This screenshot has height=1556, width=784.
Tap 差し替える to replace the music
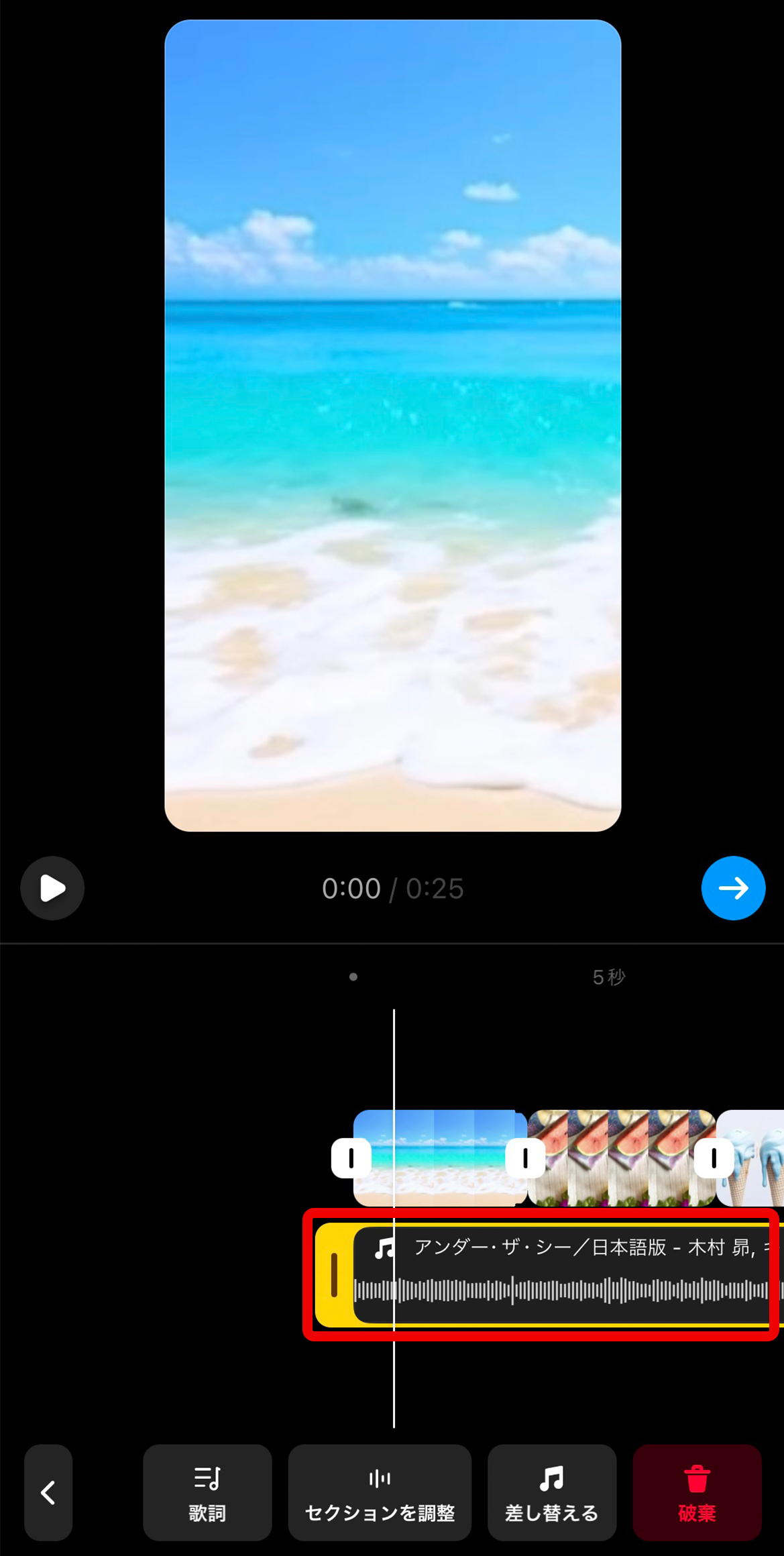[551, 1492]
